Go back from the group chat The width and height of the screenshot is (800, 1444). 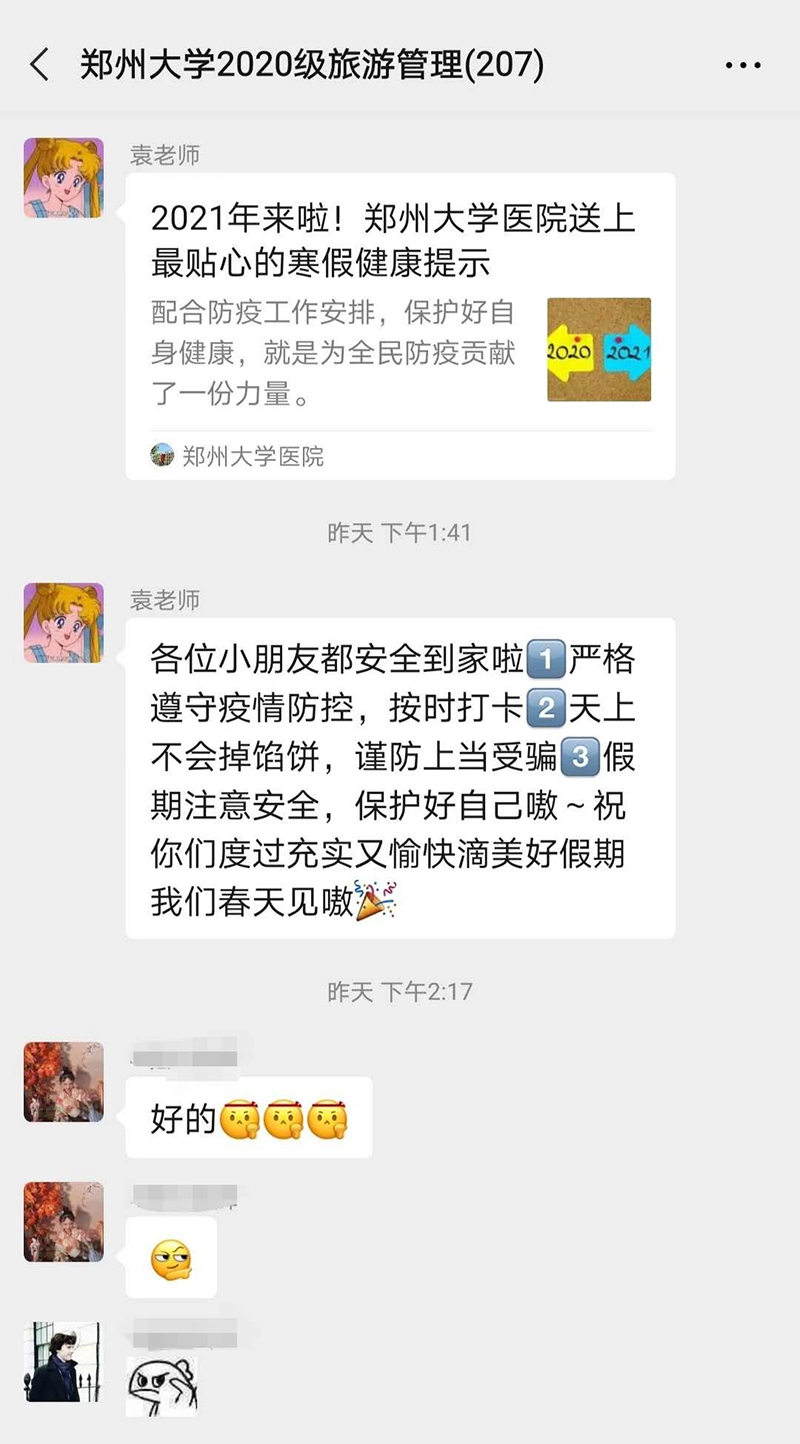point(40,66)
